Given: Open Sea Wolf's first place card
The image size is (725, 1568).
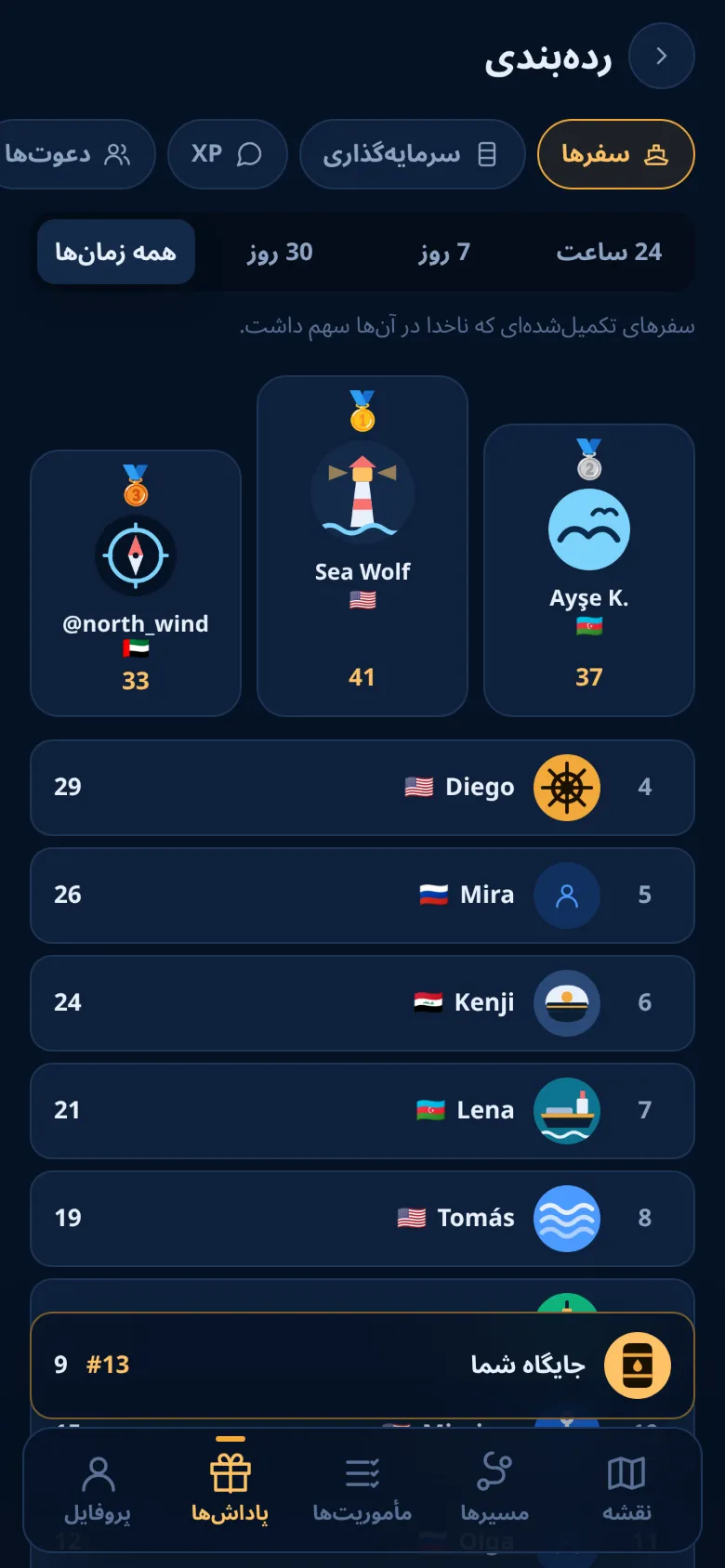Looking at the screenshot, I should pyautogui.click(x=362, y=546).
